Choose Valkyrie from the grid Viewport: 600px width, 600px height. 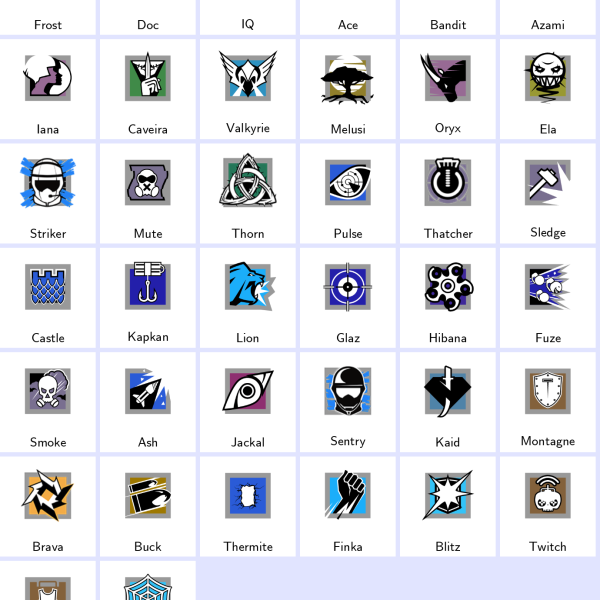point(248,88)
